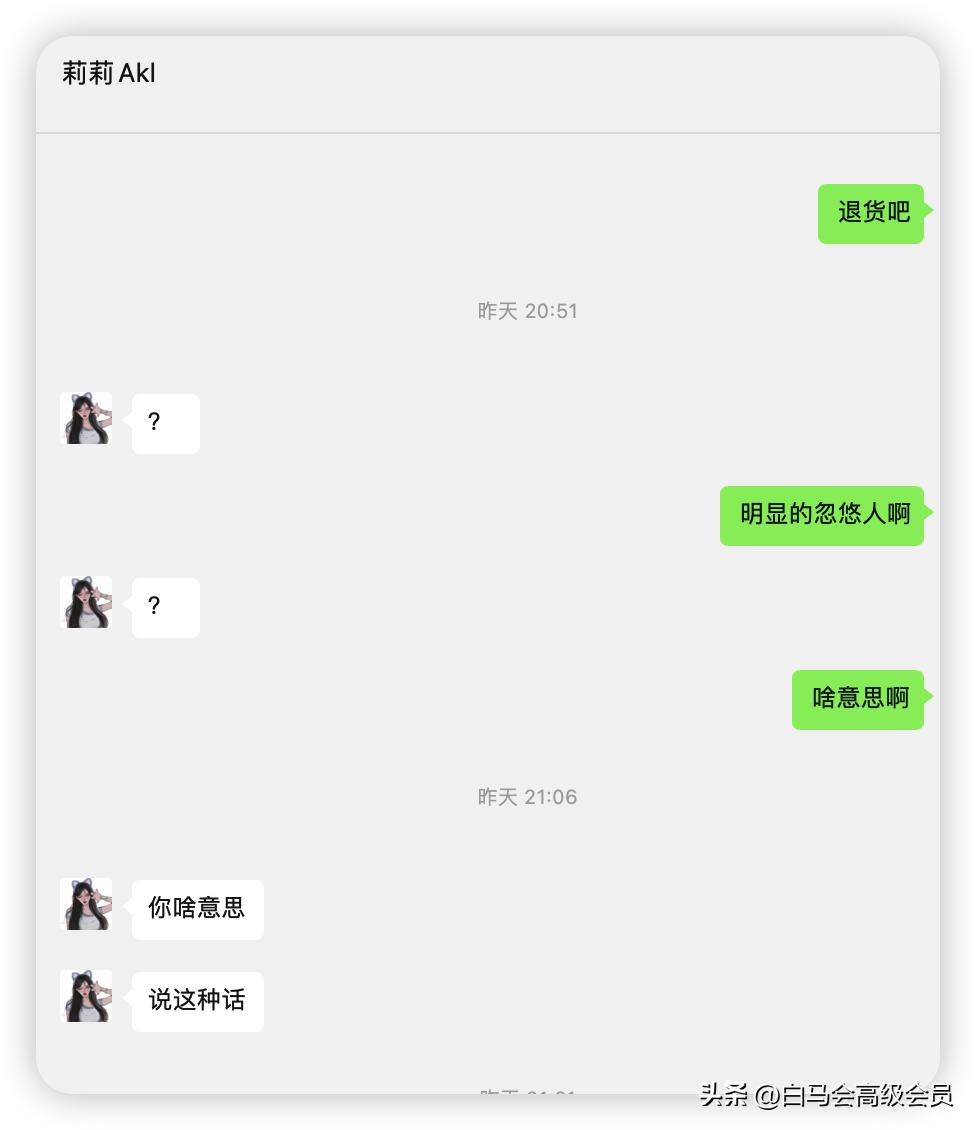This screenshot has height=1130, width=976.
Task: Click the avatar beside 你啥意思
Action: pos(86,909)
